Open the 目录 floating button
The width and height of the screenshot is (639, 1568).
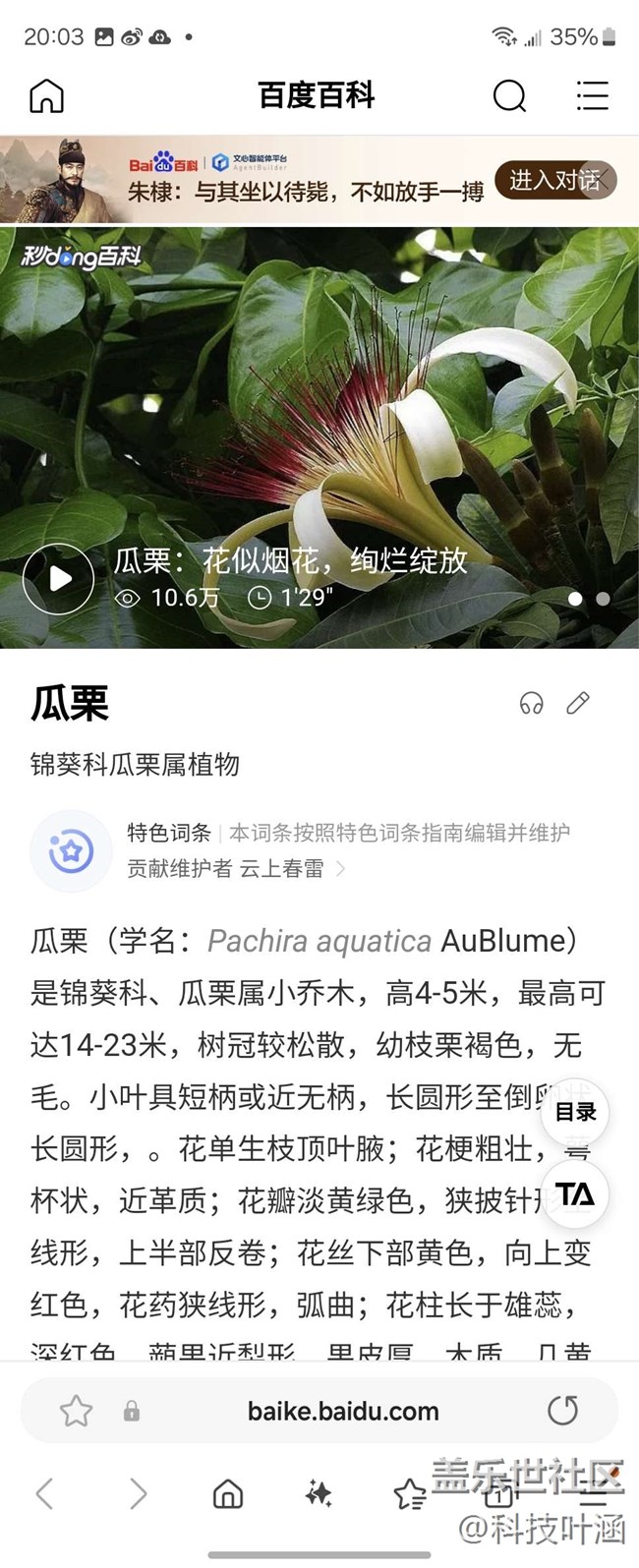575,1112
